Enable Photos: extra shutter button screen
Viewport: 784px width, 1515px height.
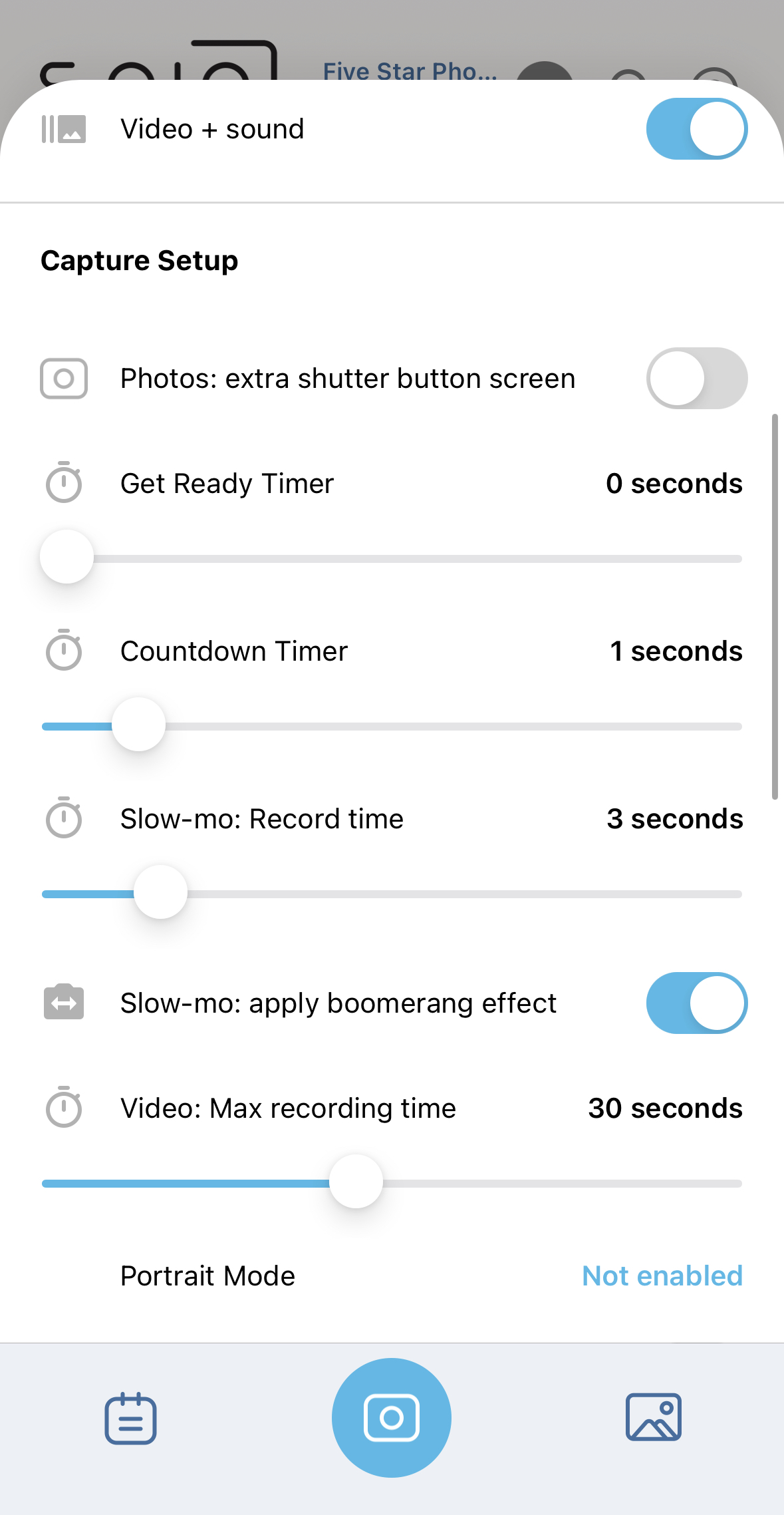click(x=696, y=378)
